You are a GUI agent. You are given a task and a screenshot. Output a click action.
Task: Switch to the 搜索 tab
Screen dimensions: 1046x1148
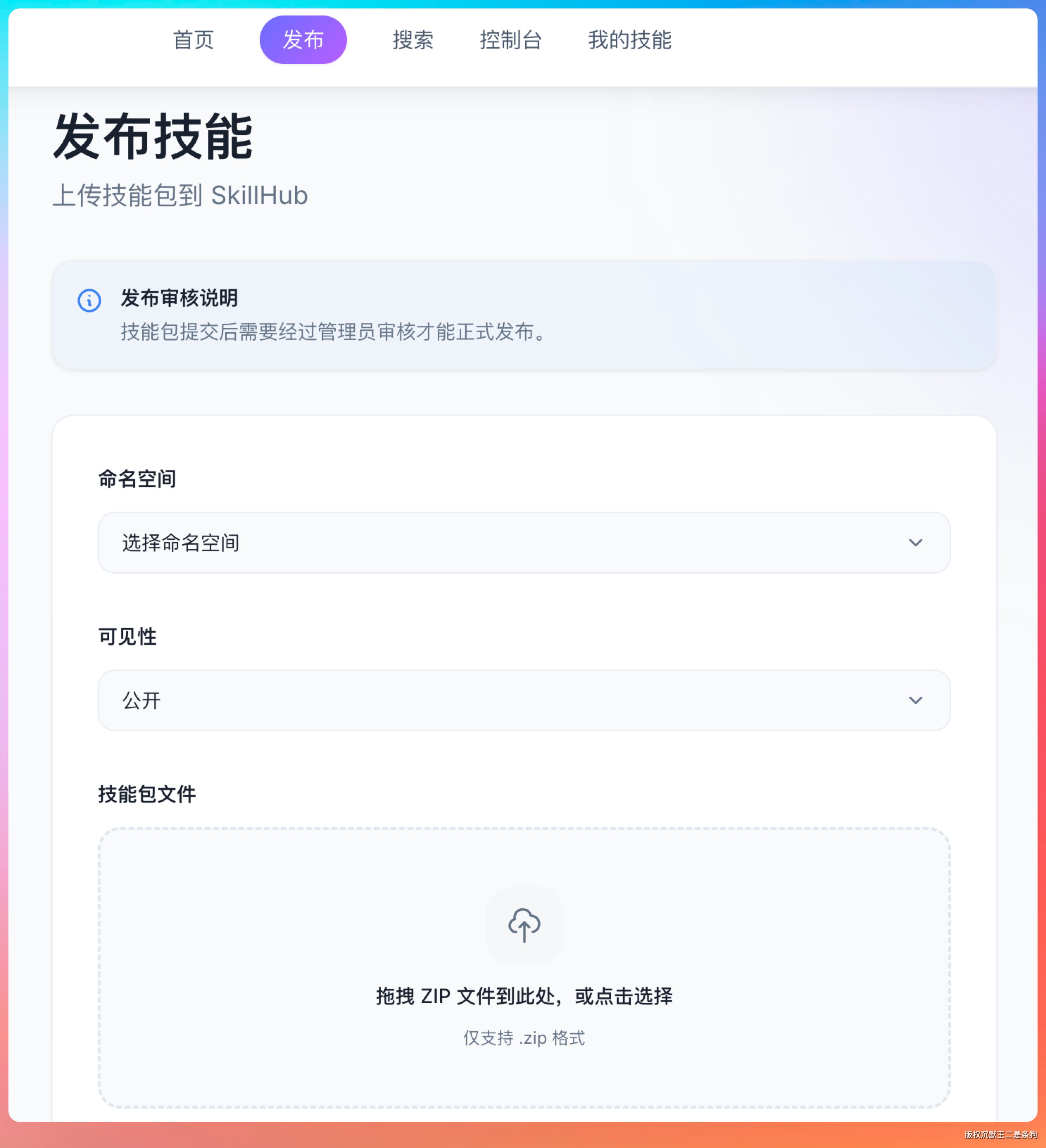tap(413, 40)
